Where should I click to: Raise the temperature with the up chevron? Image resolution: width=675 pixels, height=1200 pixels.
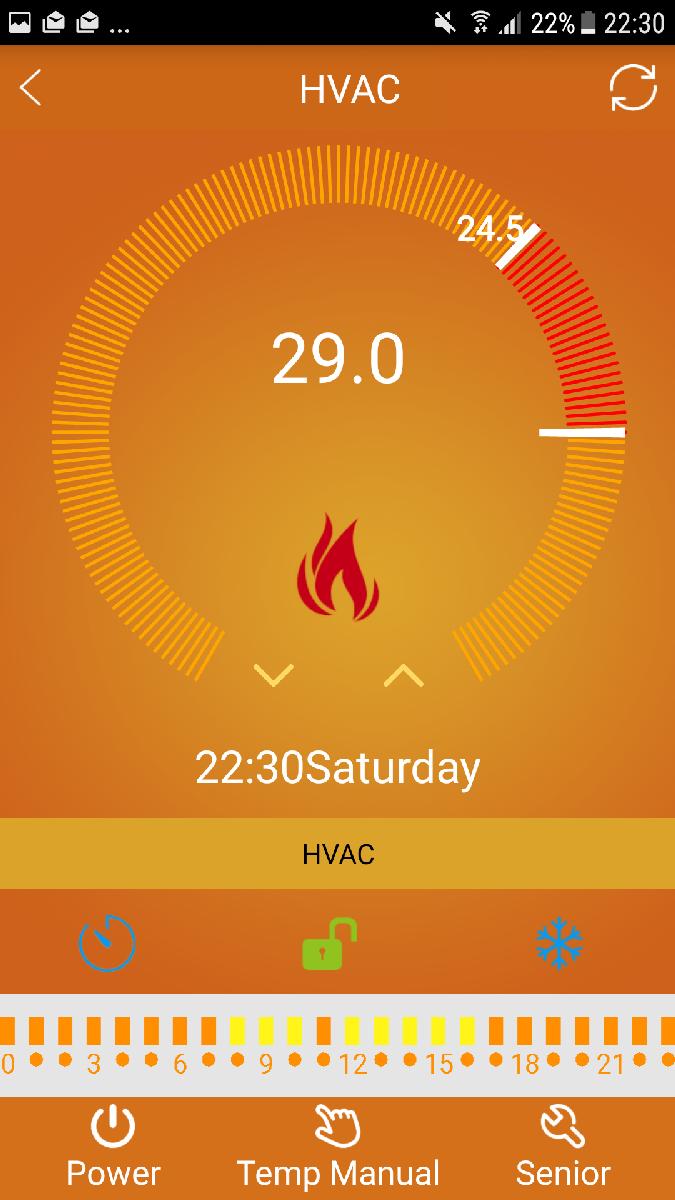(404, 676)
